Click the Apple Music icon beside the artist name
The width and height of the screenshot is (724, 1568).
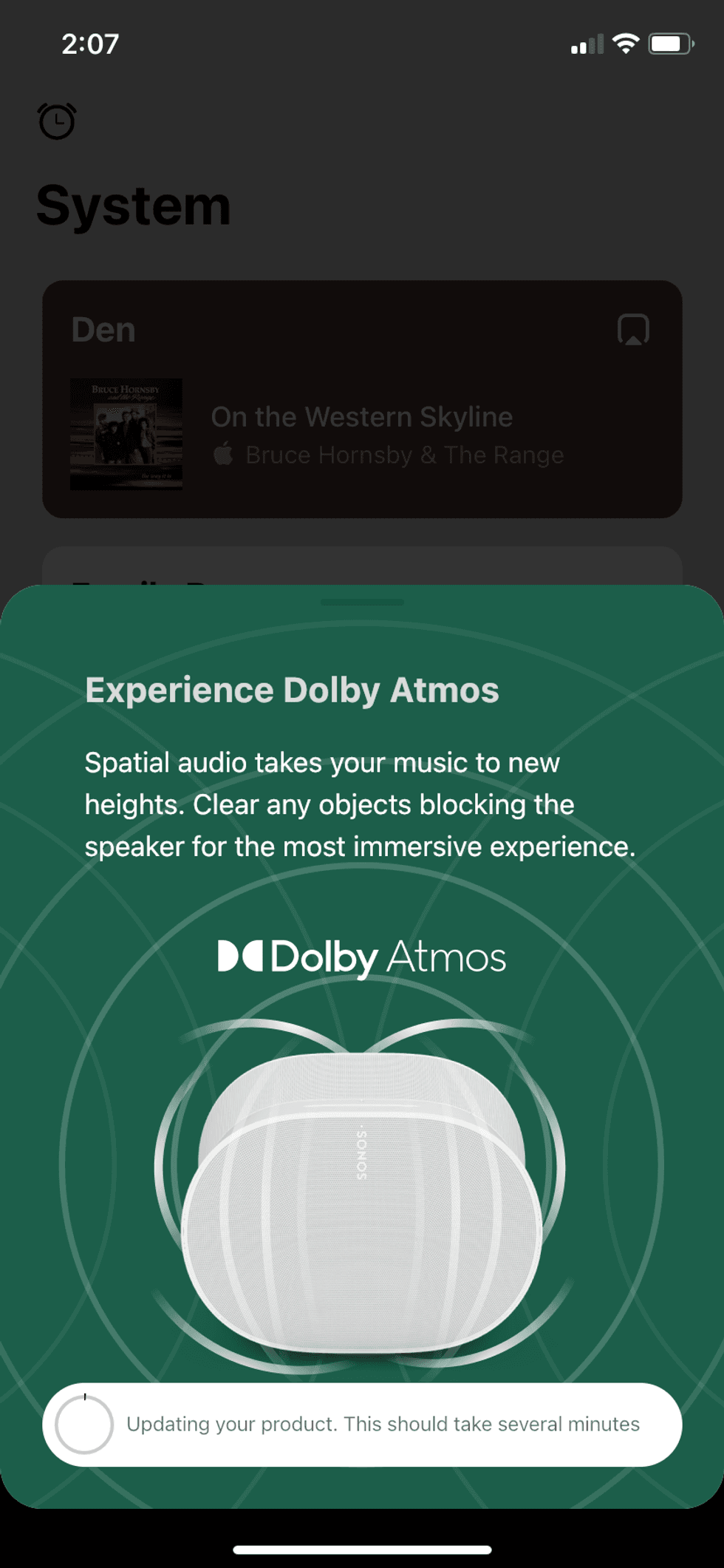pos(225,454)
